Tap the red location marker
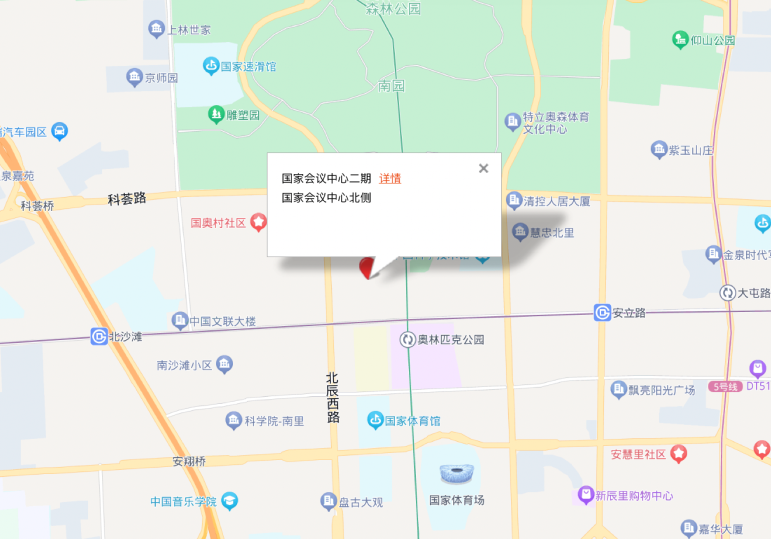The image size is (771, 539). (368, 266)
